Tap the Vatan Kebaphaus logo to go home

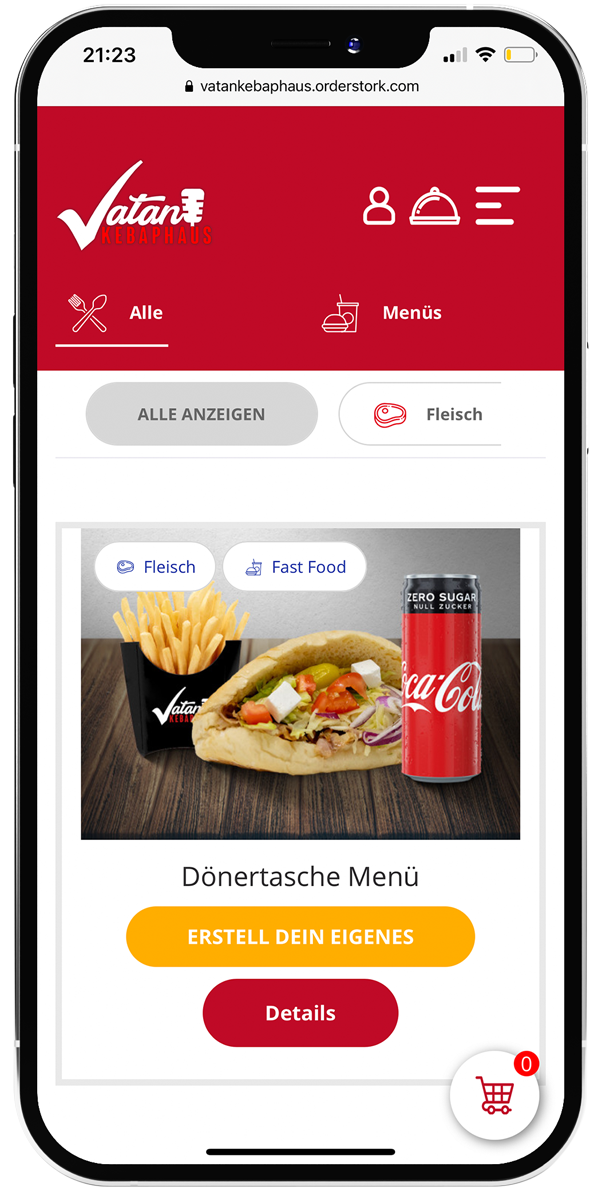pos(135,207)
